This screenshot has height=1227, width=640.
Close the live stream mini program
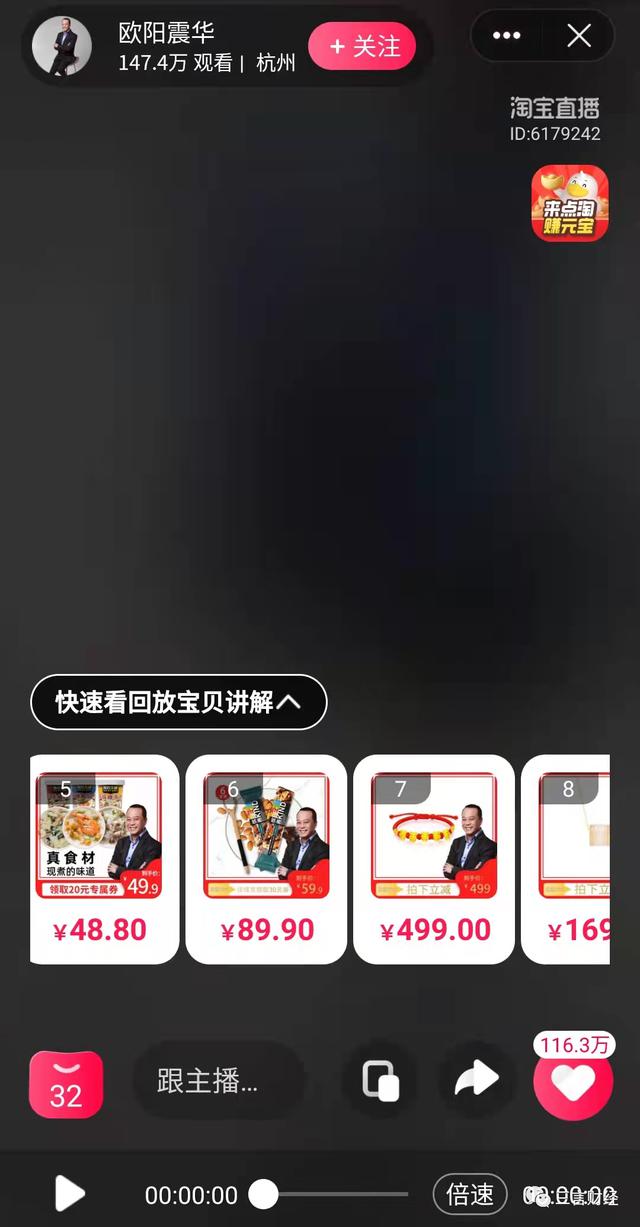coord(579,36)
